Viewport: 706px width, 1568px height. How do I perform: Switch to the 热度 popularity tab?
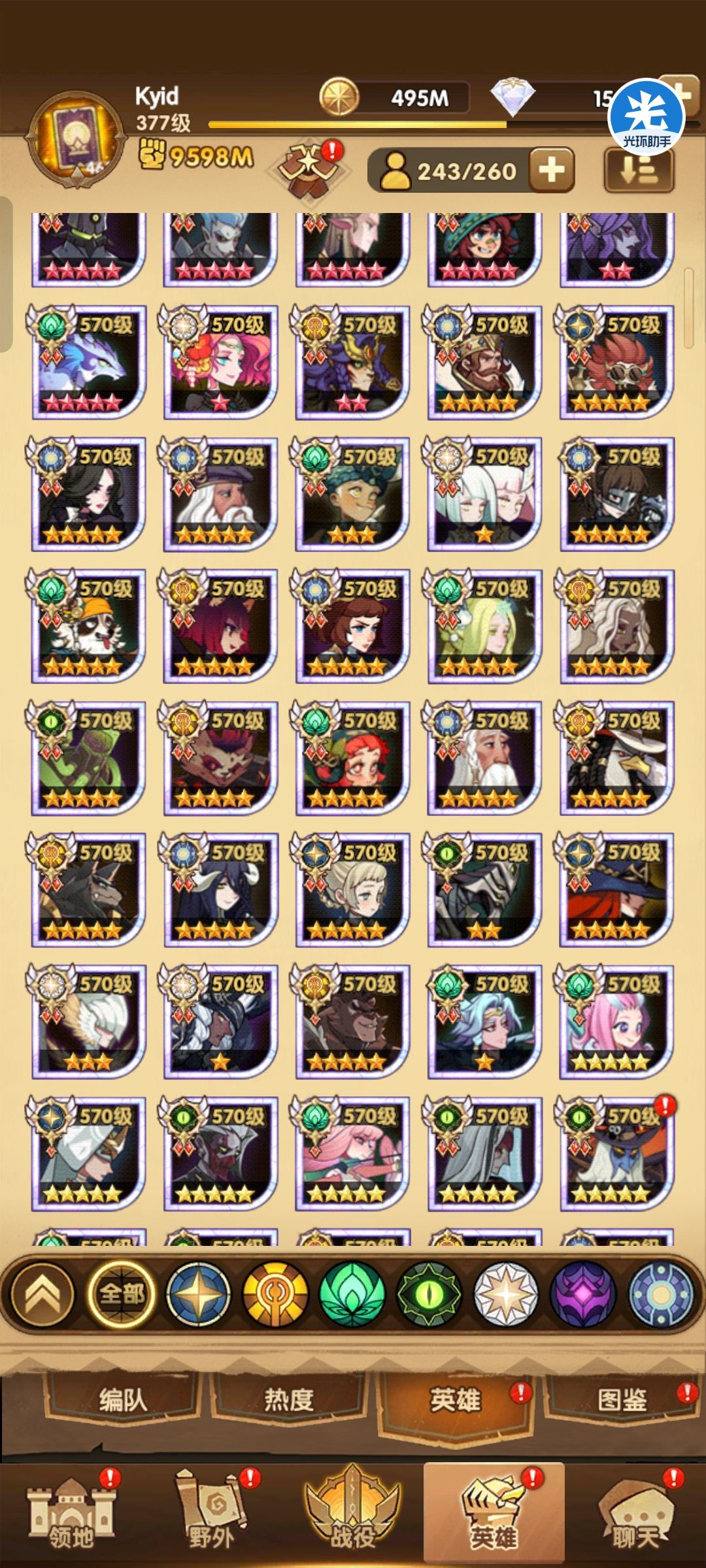pos(288,1399)
